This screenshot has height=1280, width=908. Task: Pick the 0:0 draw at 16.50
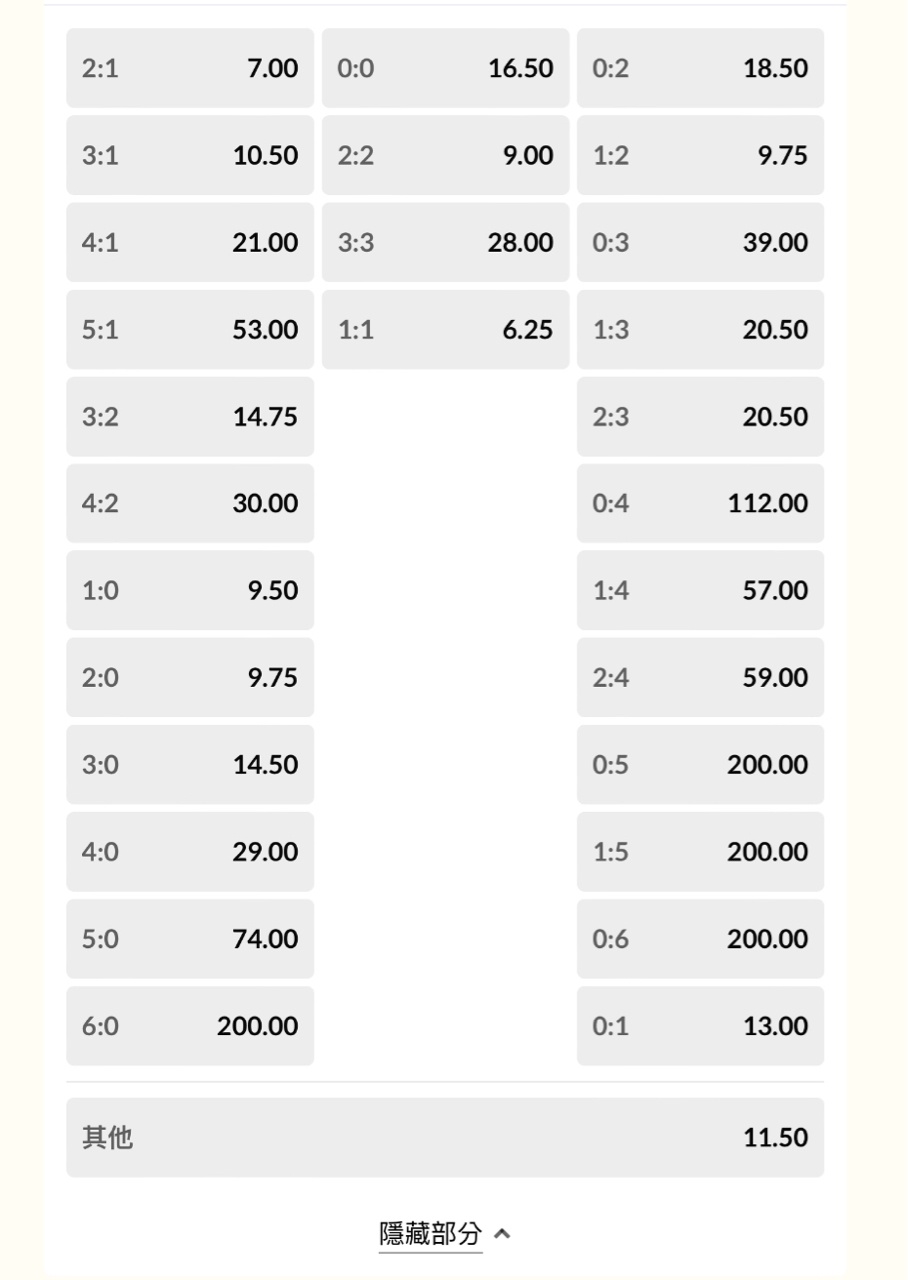[x=445, y=68]
